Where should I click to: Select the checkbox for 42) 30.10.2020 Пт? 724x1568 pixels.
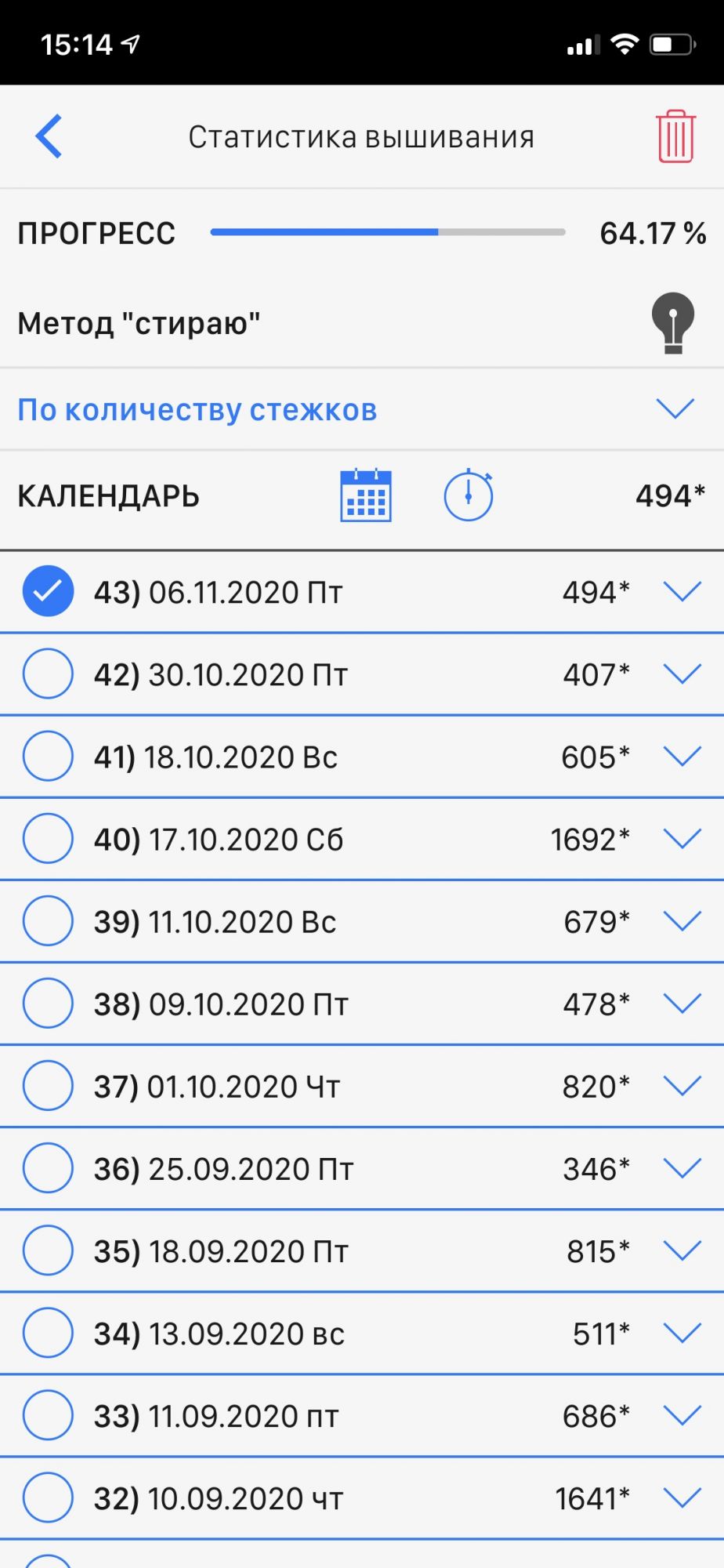[48, 673]
